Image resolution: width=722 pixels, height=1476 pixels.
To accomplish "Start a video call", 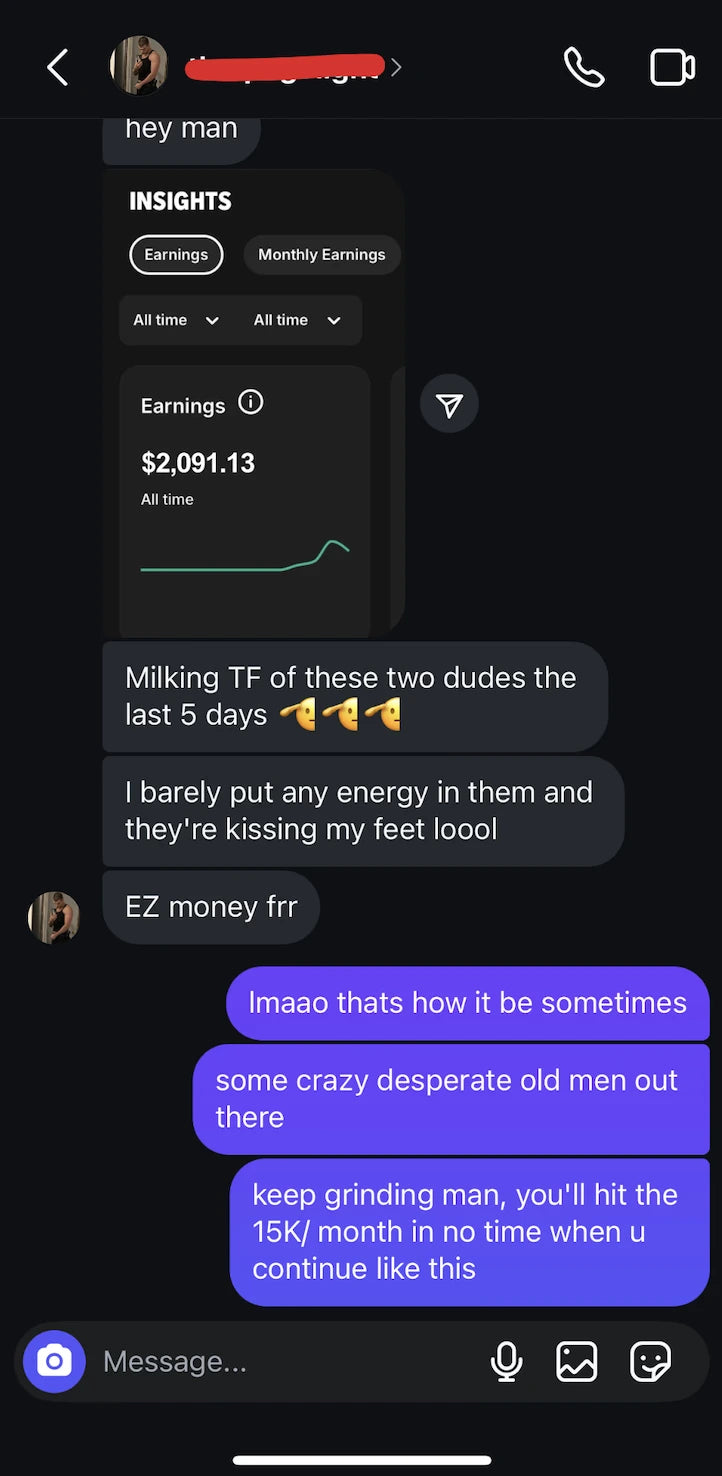I will pyautogui.click(x=672, y=67).
